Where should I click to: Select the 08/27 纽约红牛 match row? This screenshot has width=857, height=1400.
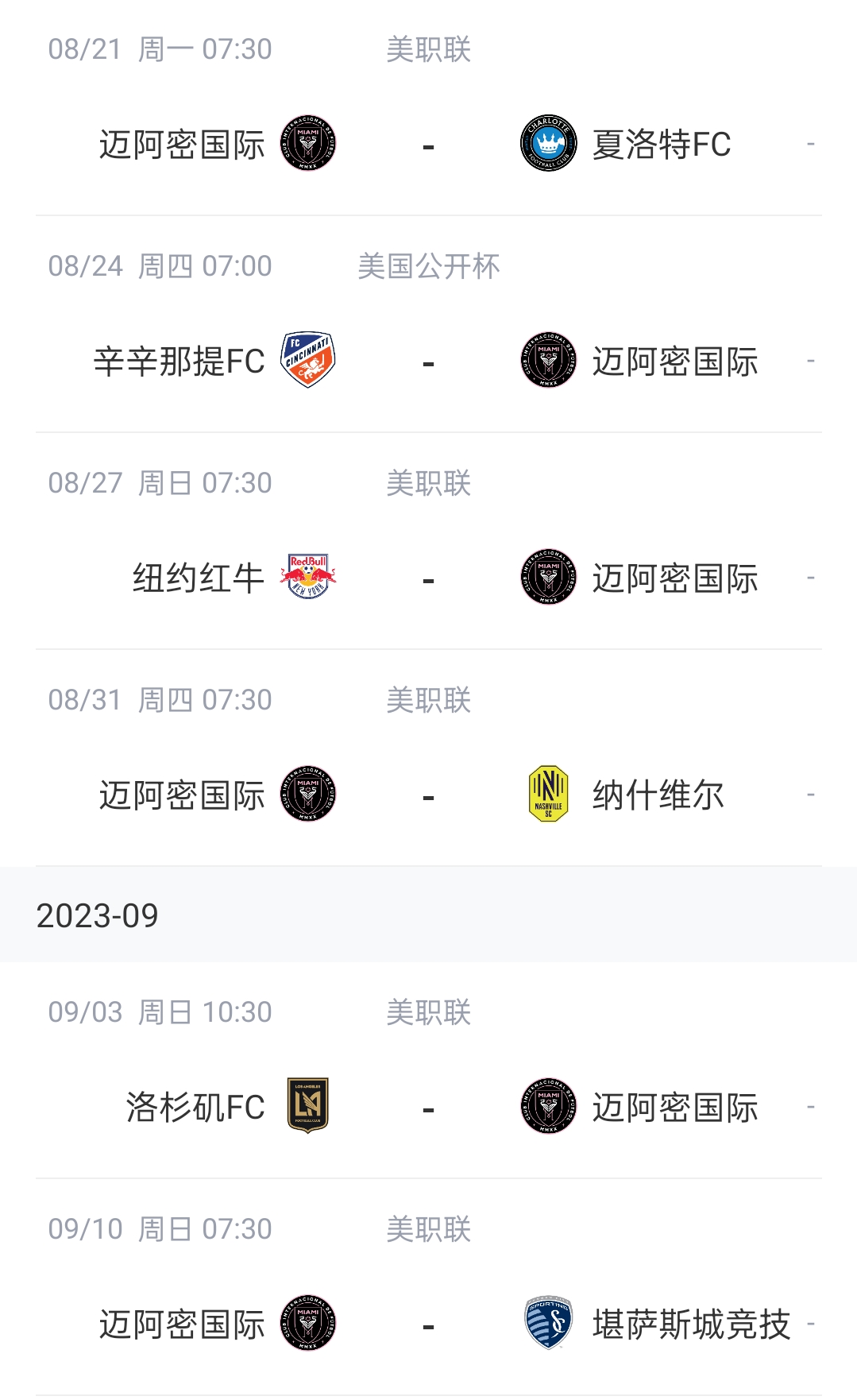[x=428, y=578]
